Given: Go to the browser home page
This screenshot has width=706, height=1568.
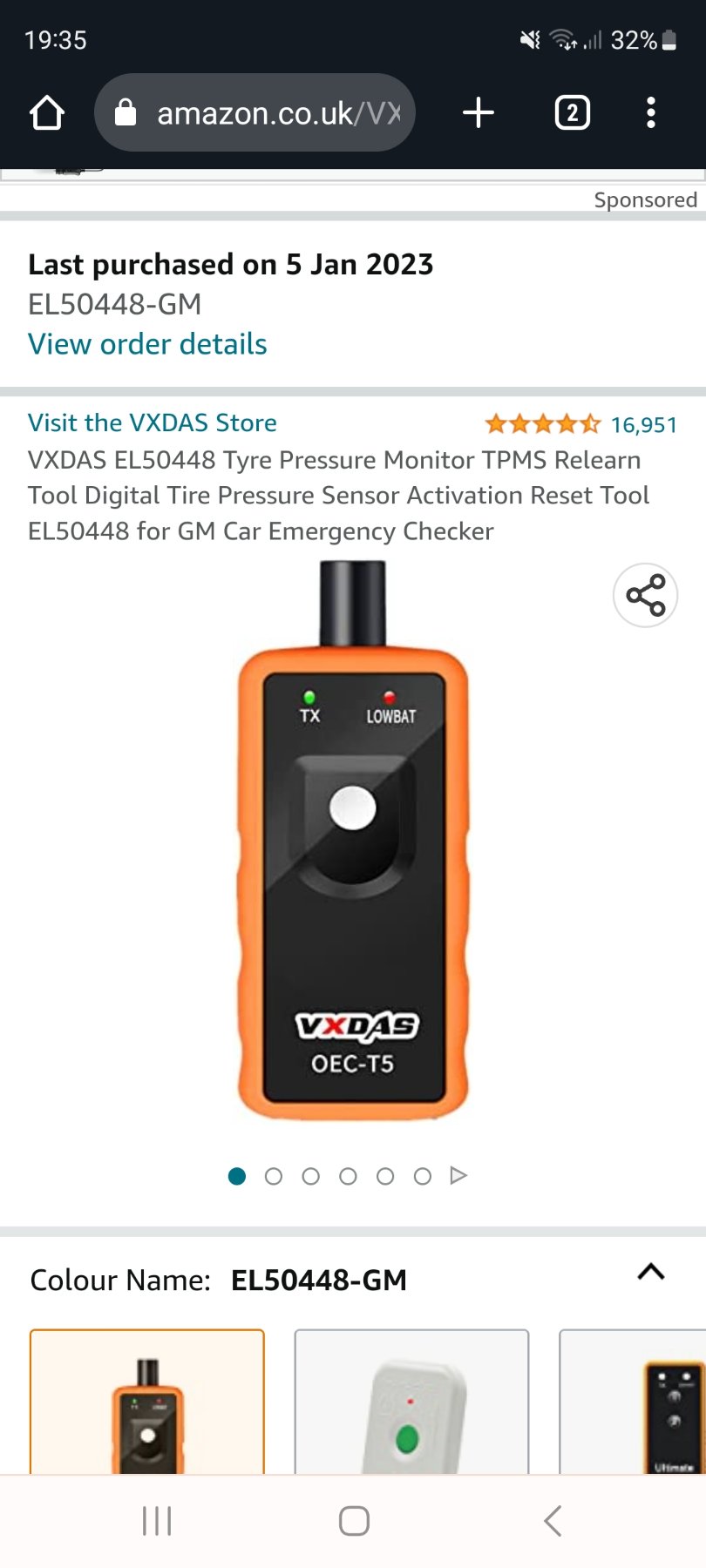Looking at the screenshot, I should (x=47, y=113).
